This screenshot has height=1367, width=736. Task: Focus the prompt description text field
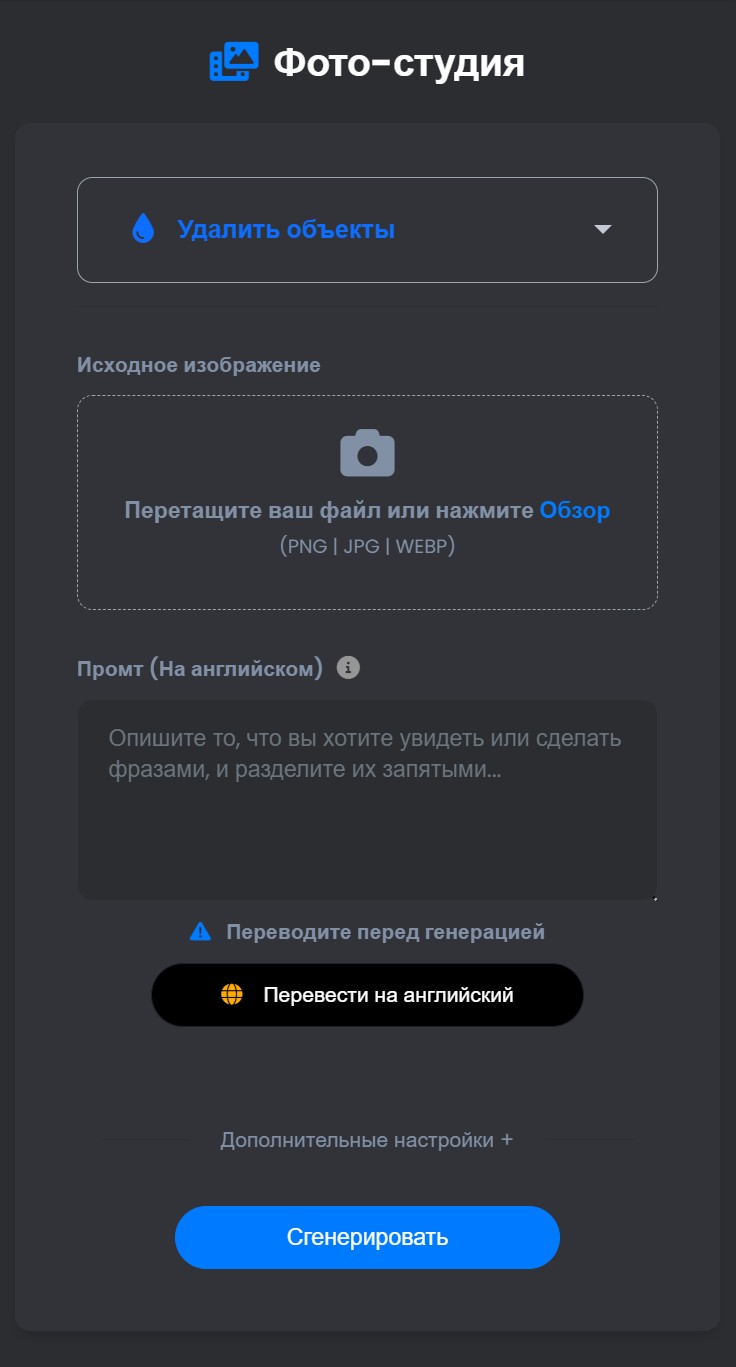(x=367, y=800)
